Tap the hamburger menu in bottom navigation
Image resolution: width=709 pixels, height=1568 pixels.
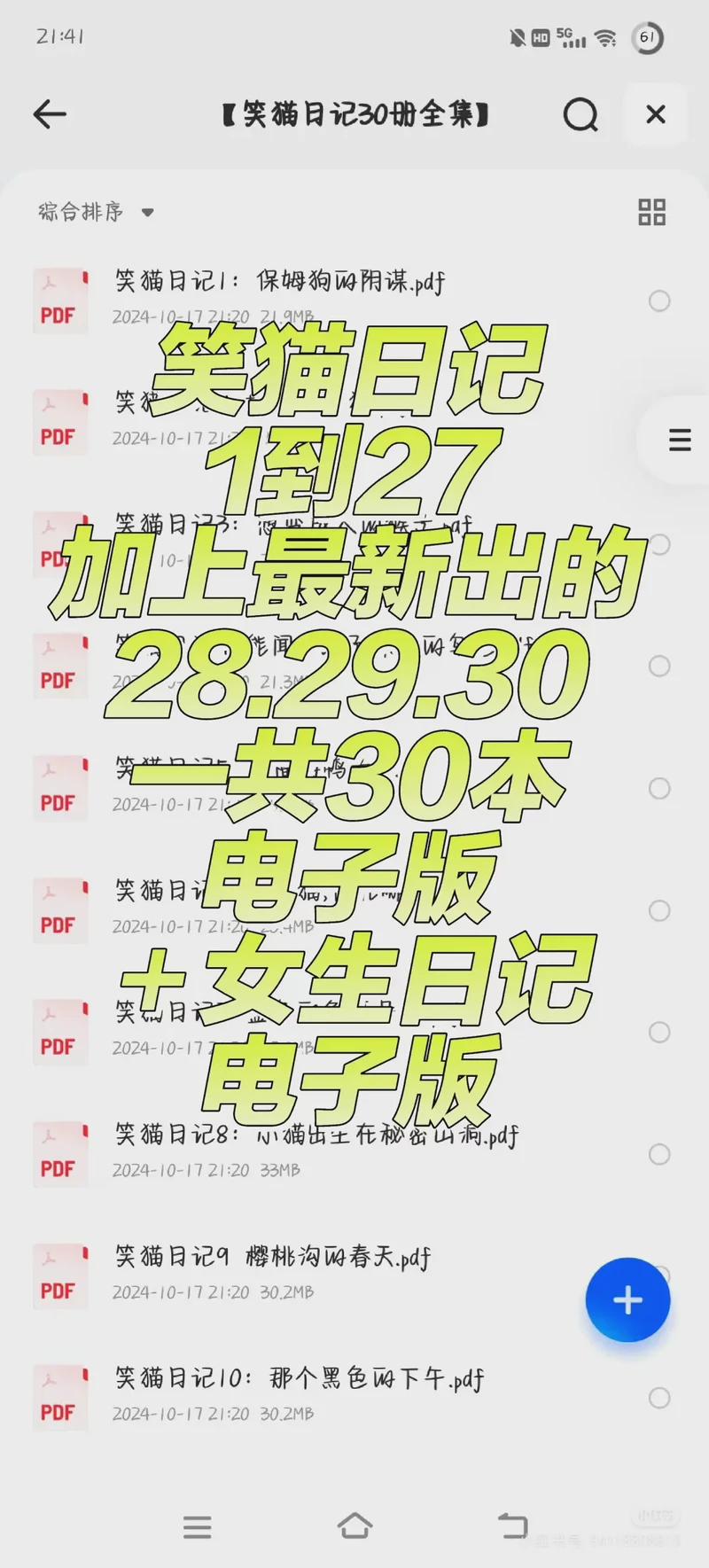coord(197,1526)
